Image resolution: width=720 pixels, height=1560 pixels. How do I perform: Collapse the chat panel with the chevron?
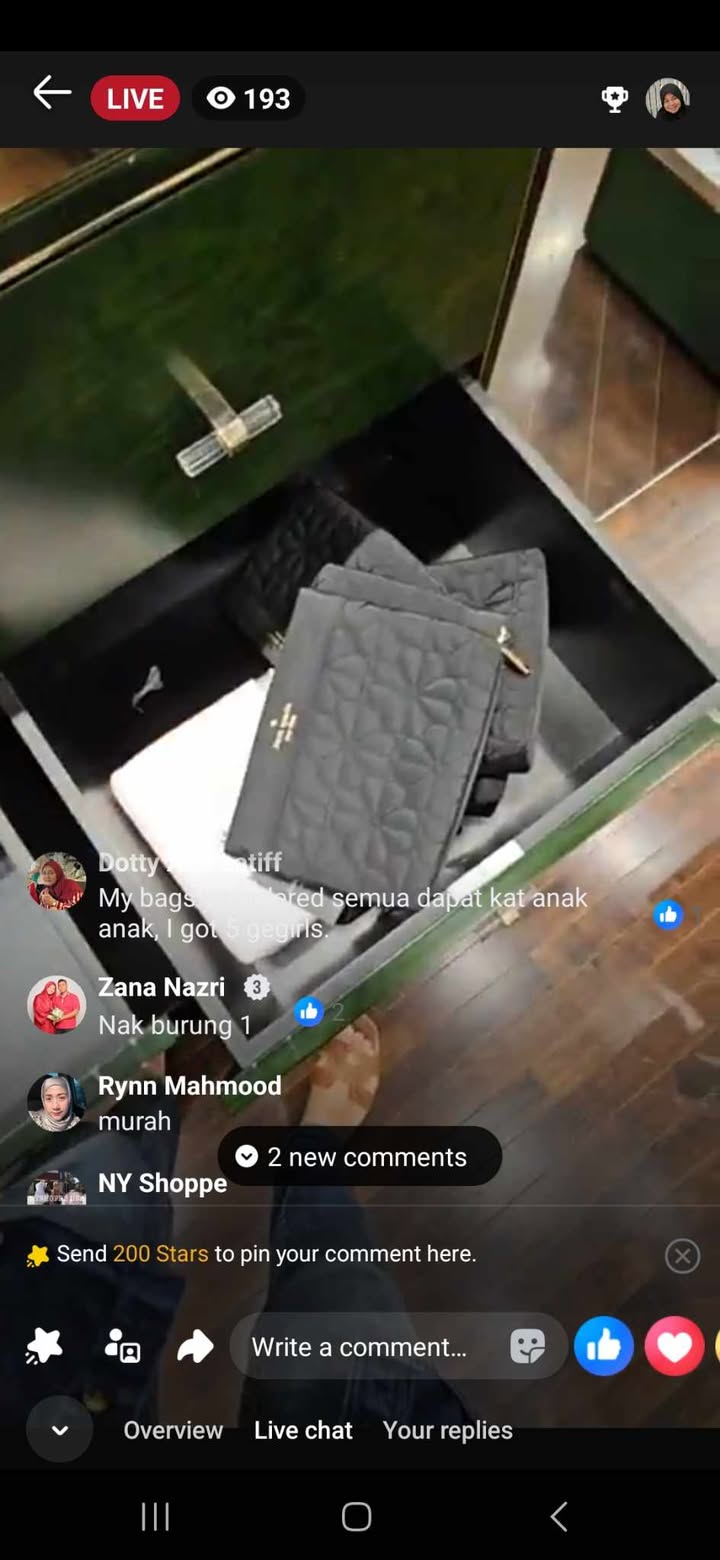60,1430
